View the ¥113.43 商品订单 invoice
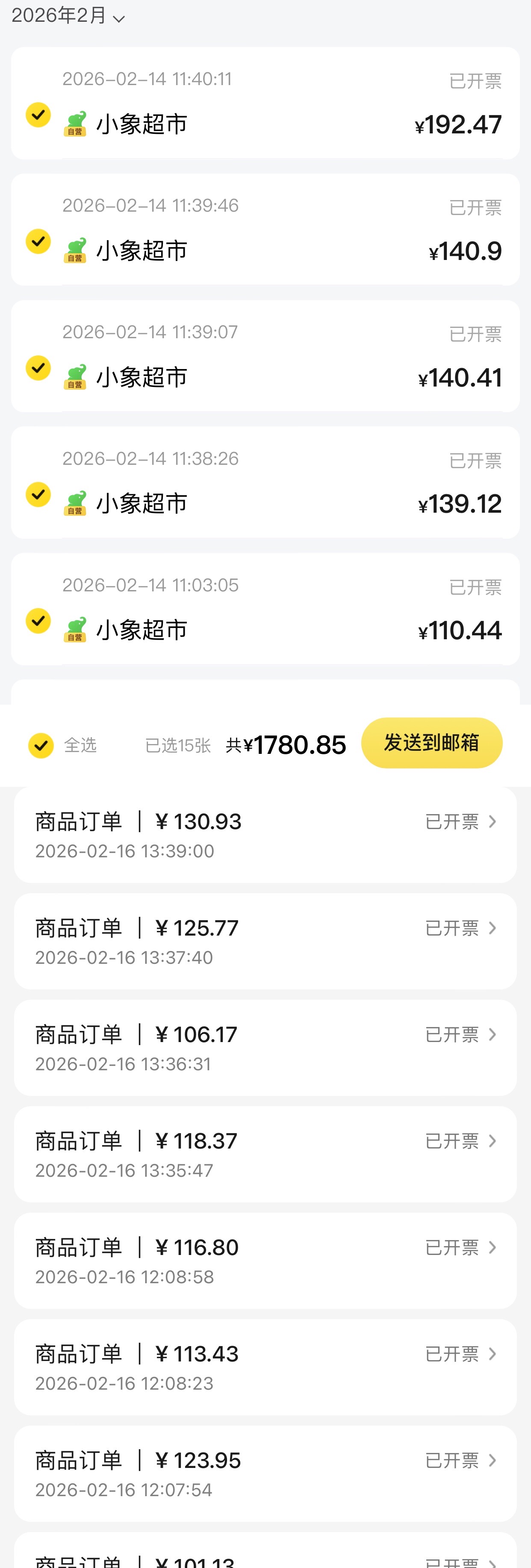 (265, 1367)
